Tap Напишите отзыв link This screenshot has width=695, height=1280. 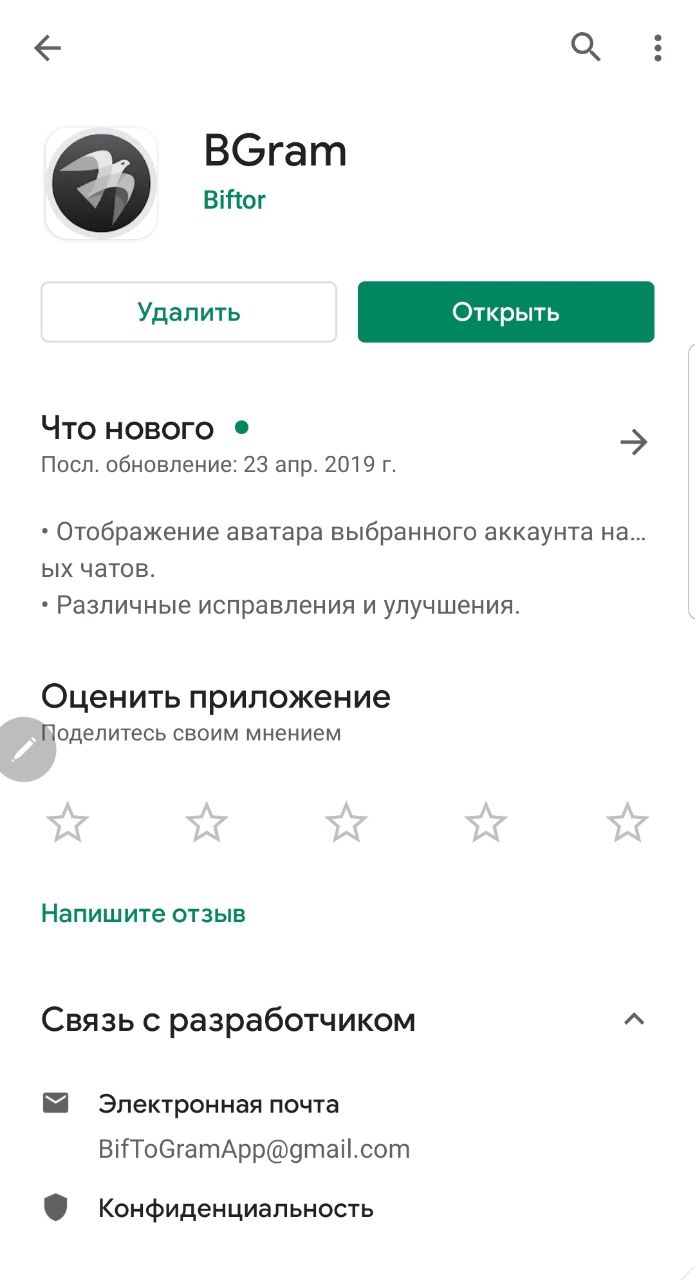[x=143, y=913]
